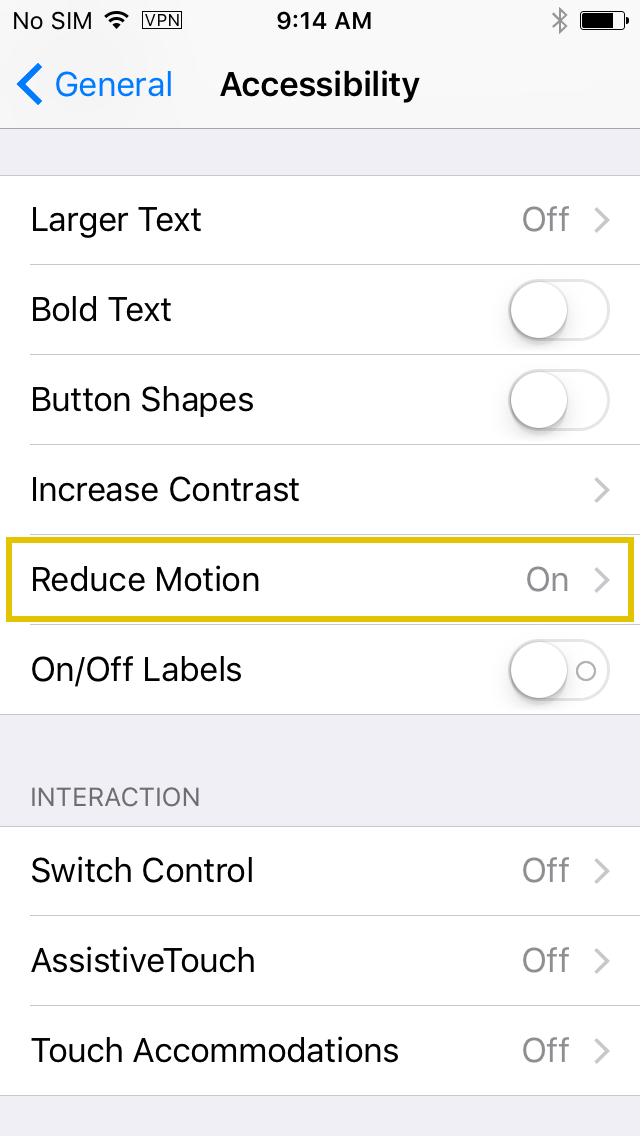Turn on Button Shapes
This screenshot has height=1136, width=640.
pyautogui.click(x=559, y=400)
